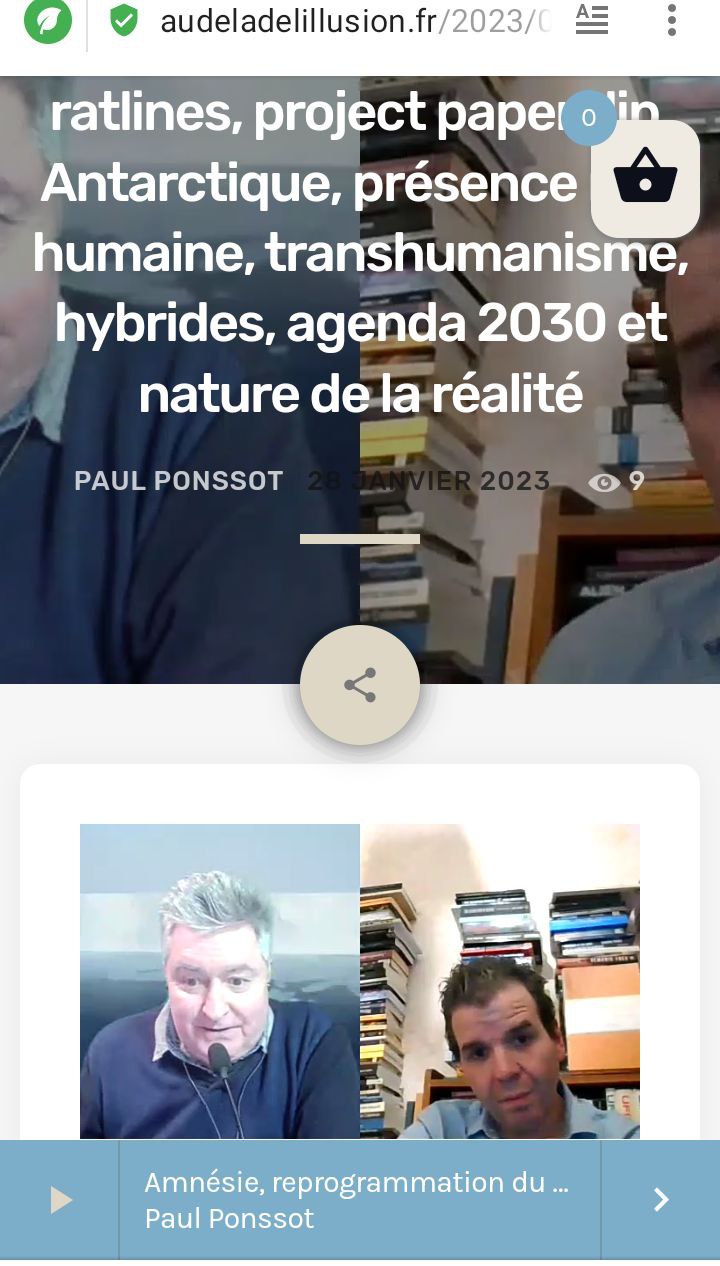Enable reader mode for this page
720x1266 pixels.
pyautogui.click(x=592, y=21)
